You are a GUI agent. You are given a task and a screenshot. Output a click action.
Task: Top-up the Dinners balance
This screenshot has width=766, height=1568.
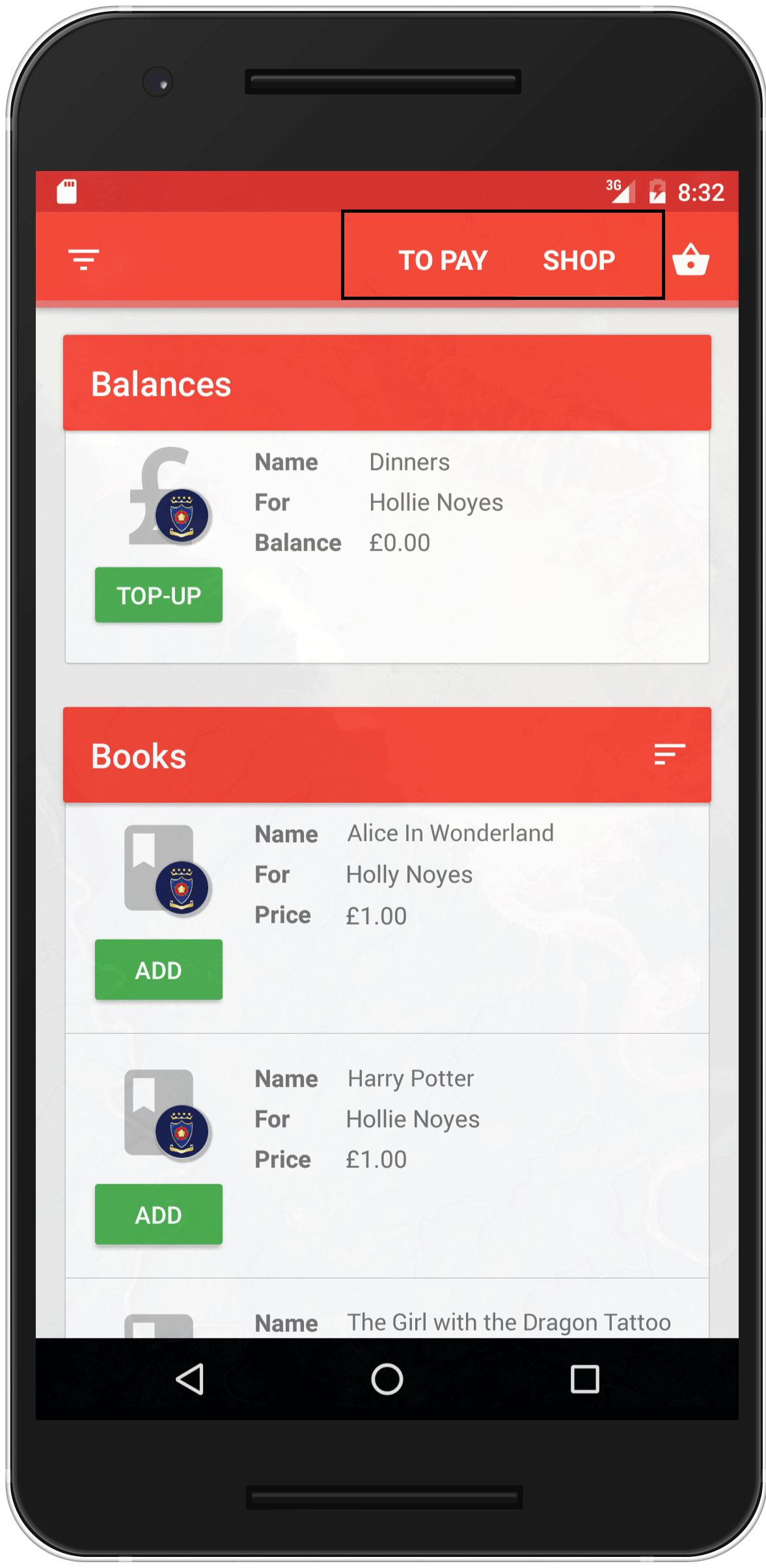[159, 595]
